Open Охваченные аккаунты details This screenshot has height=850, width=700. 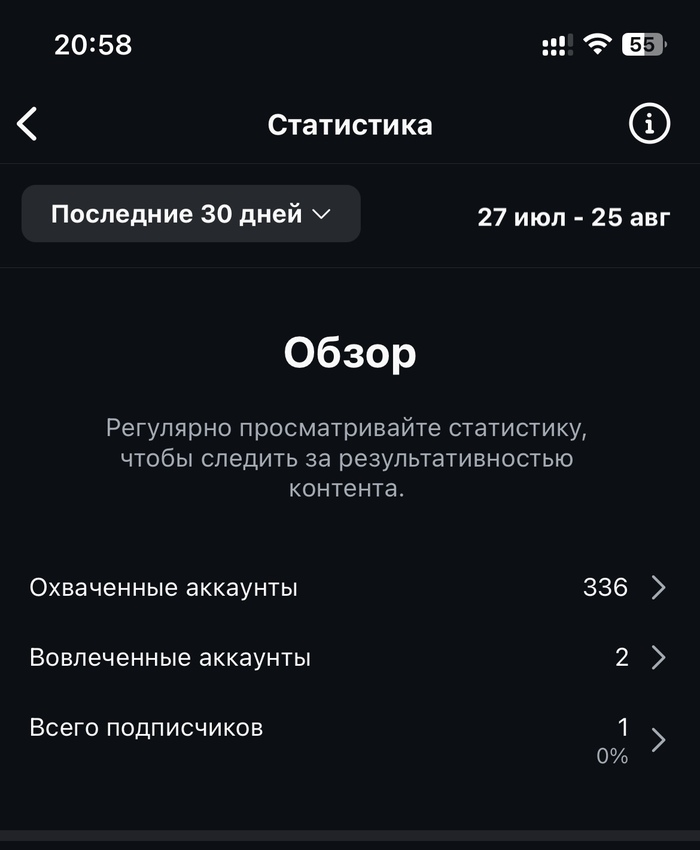pos(348,588)
